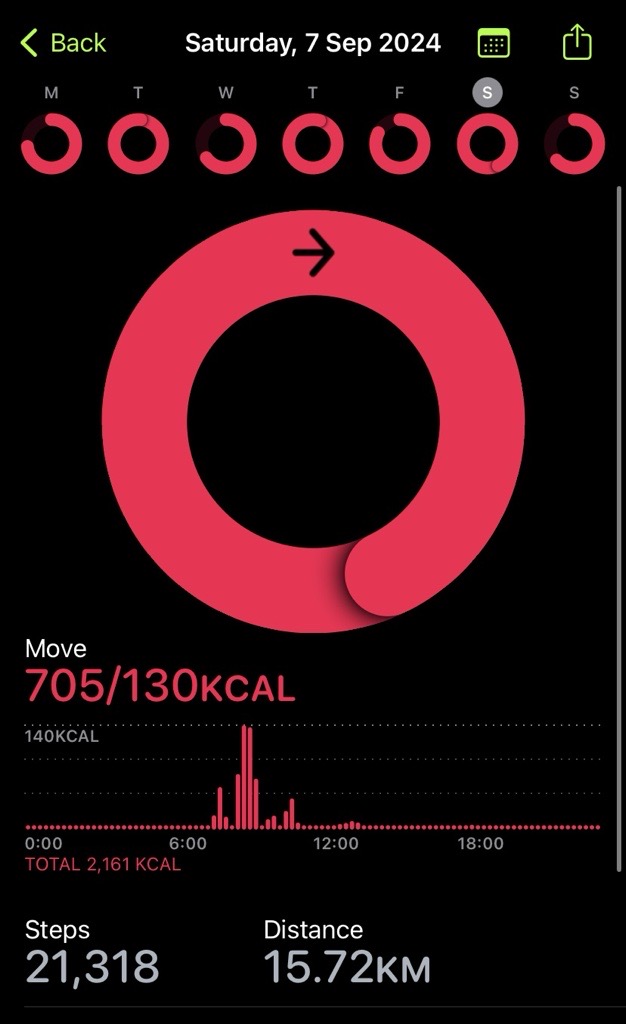Screen dimensions: 626x1024
Task: Open the calendar view
Action: pyautogui.click(x=494, y=43)
